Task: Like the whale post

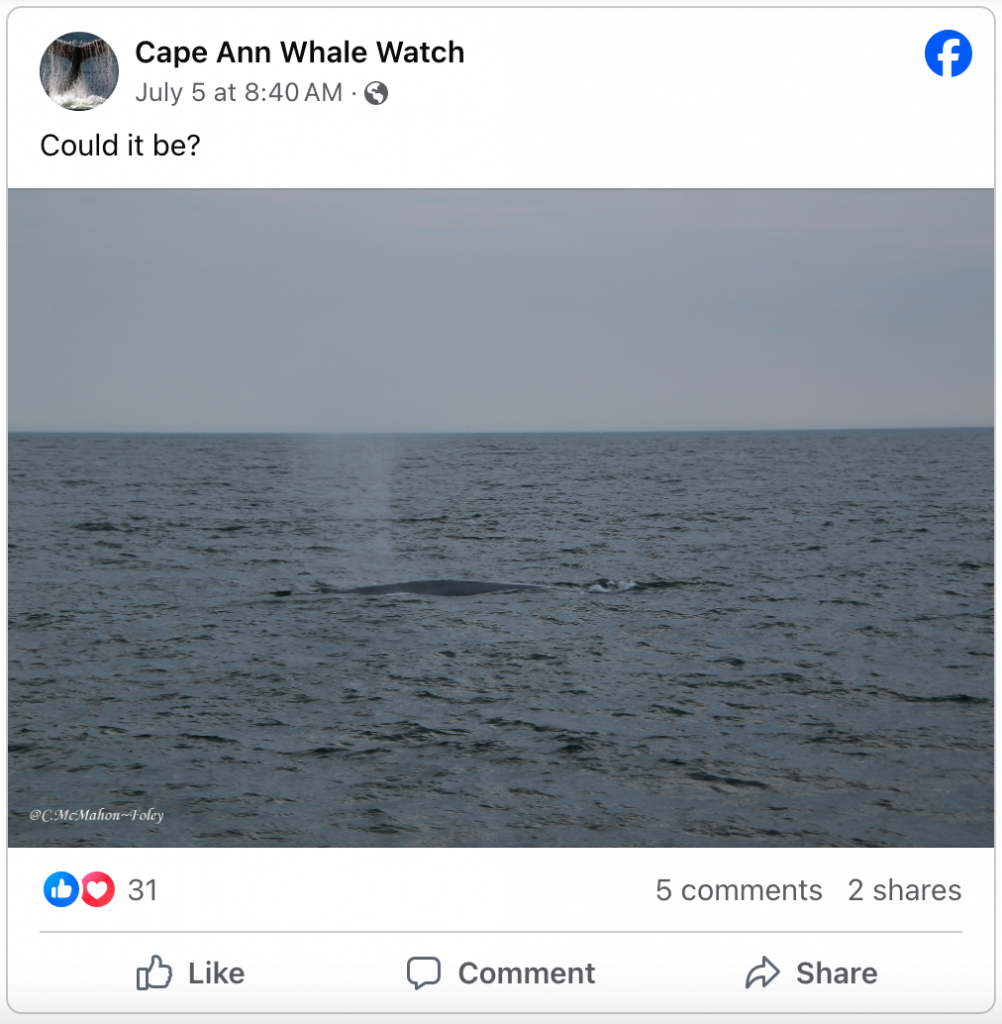Action: click(x=190, y=973)
